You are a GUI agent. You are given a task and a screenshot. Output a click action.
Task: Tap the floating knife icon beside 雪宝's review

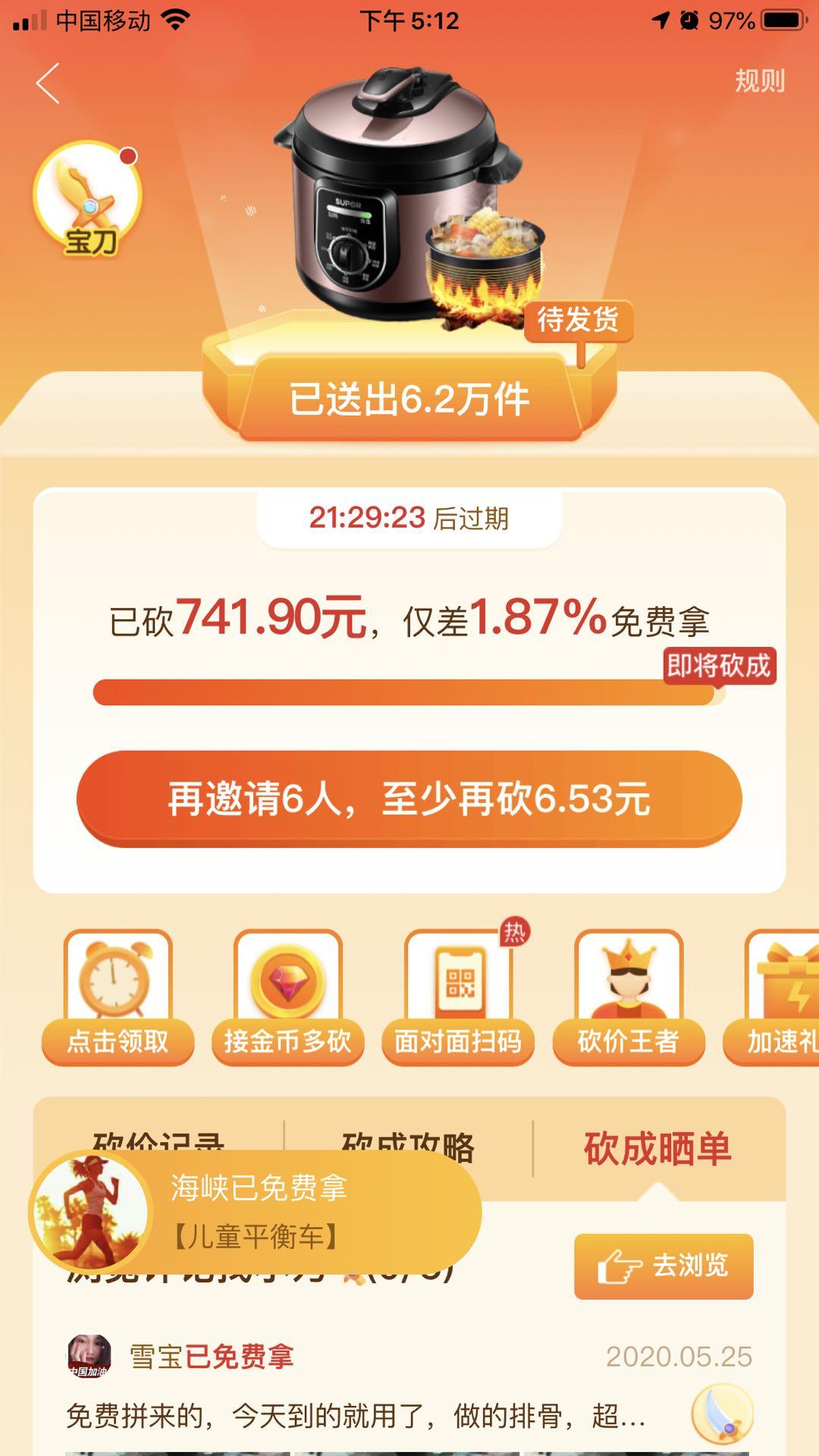coord(722,1414)
